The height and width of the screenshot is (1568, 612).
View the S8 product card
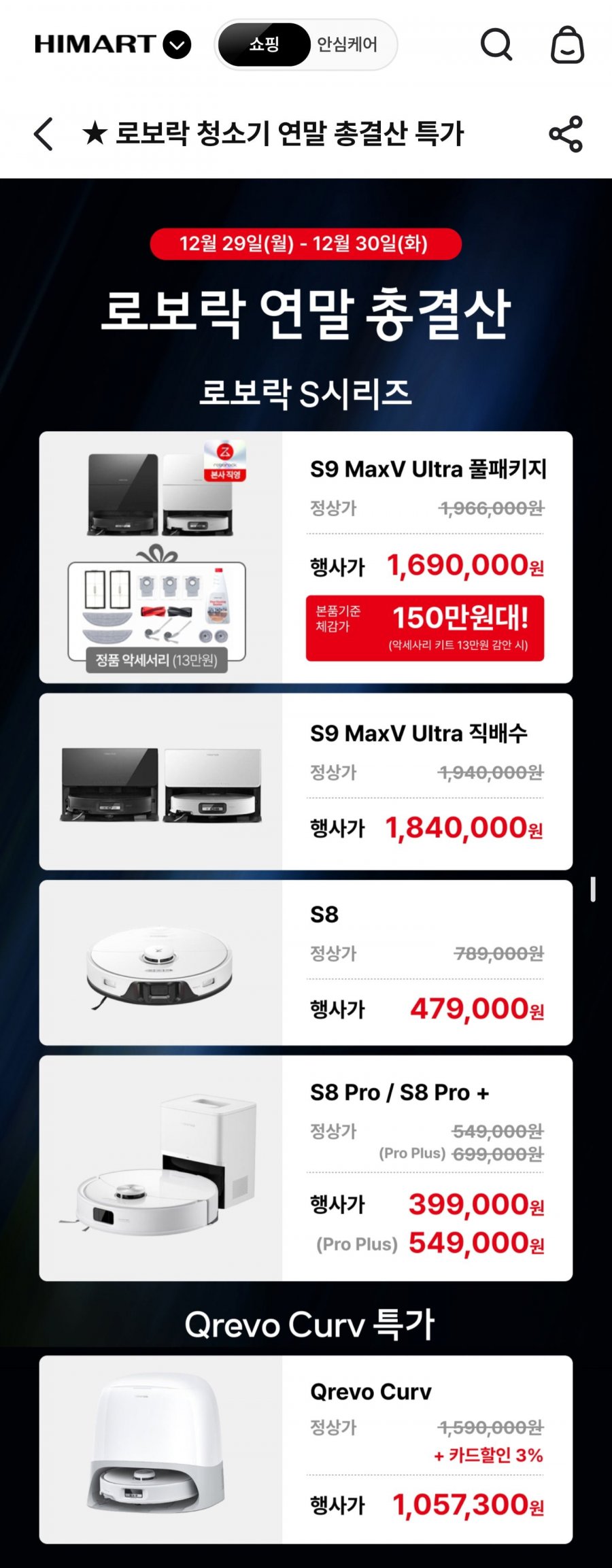pyautogui.click(x=306, y=962)
